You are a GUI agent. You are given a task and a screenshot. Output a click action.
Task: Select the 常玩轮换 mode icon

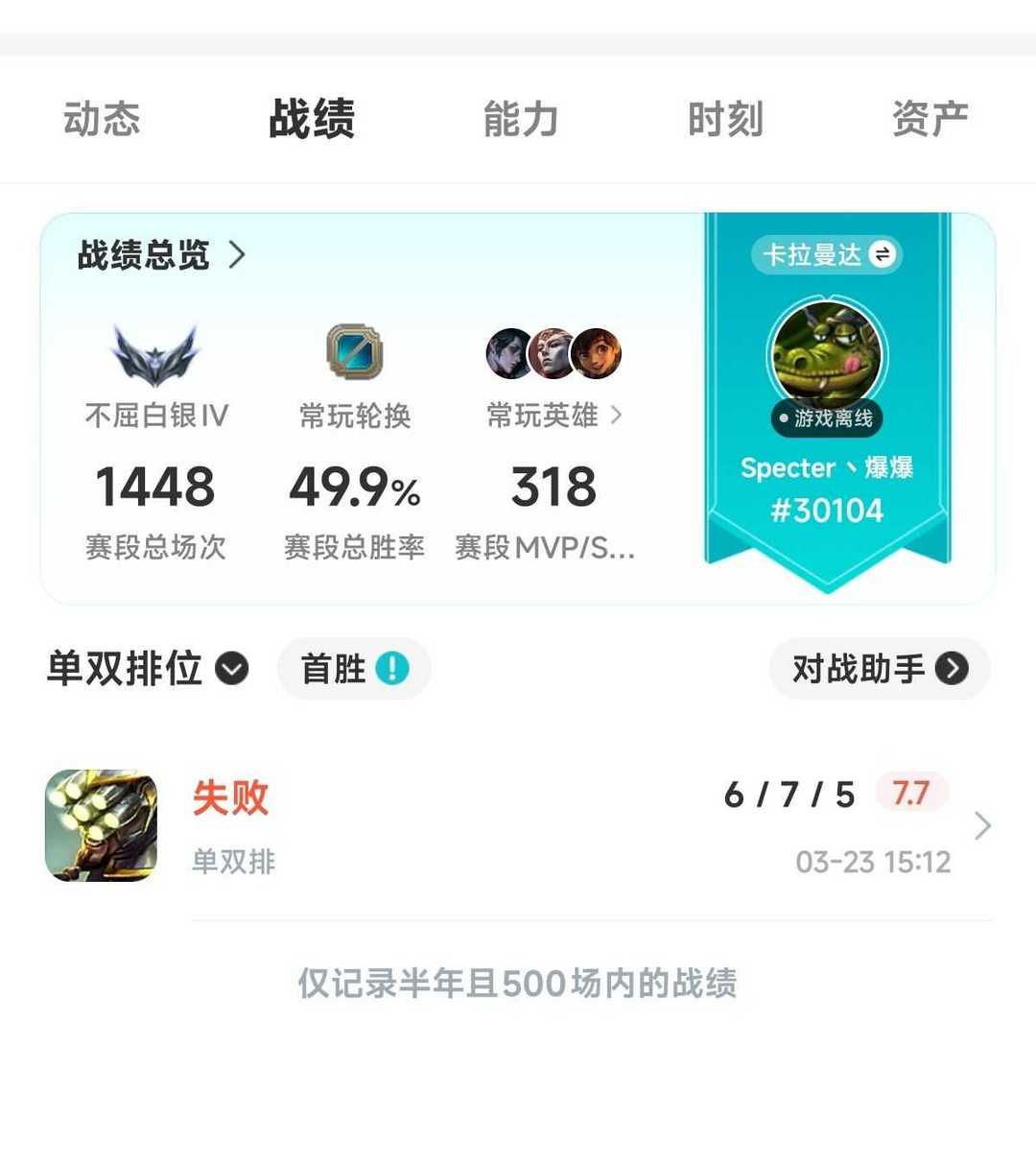click(x=353, y=353)
